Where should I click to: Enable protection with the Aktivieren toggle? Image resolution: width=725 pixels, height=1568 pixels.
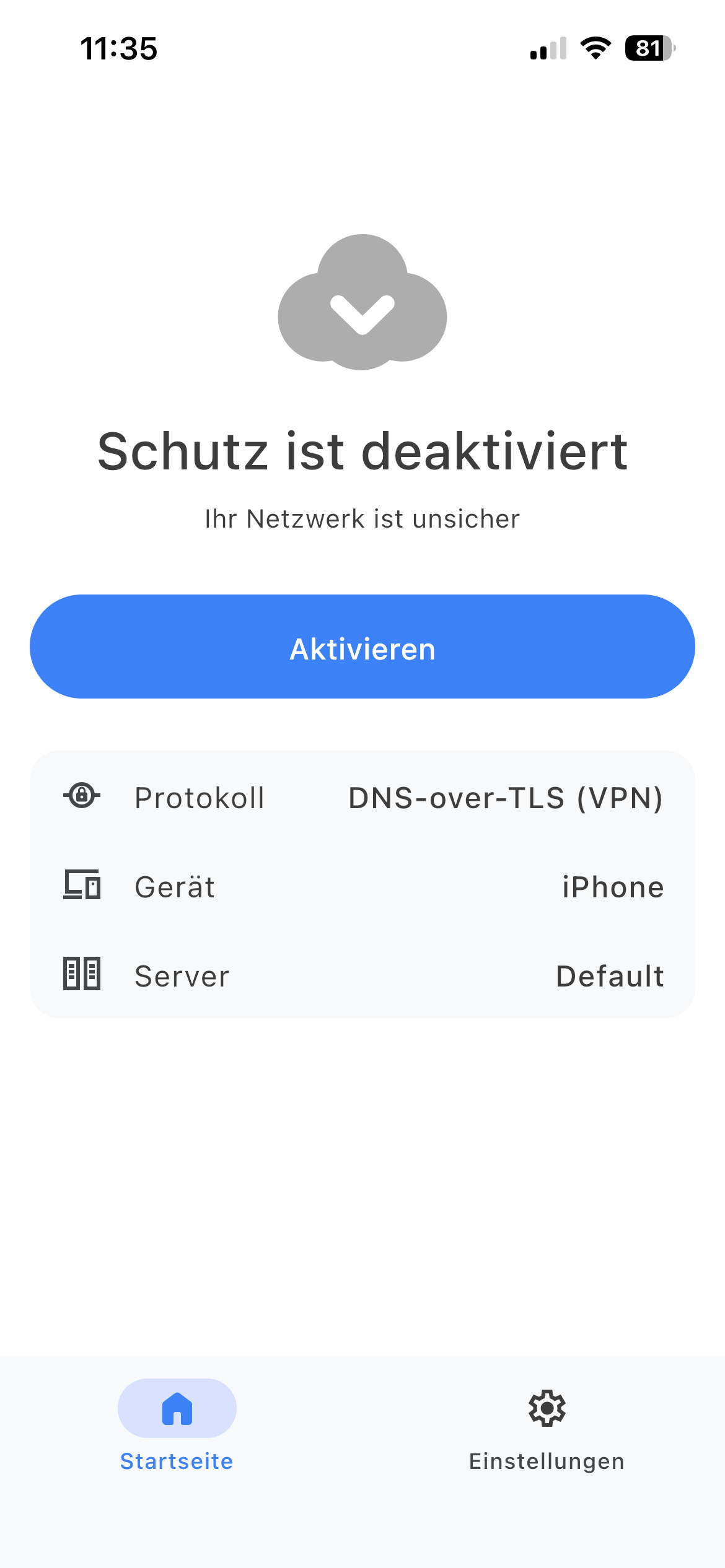tap(362, 647)
